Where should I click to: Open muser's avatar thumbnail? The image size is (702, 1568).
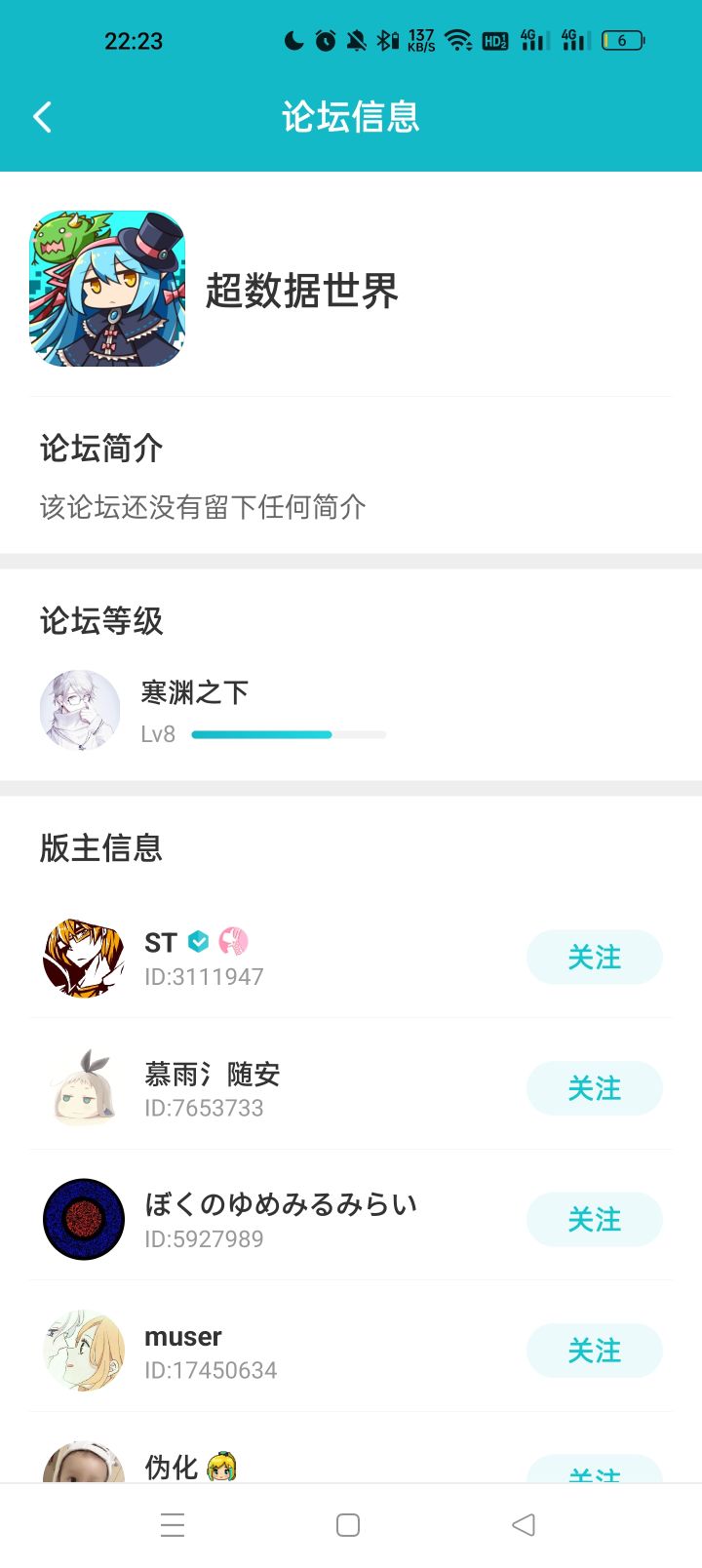pos(83,1350)
